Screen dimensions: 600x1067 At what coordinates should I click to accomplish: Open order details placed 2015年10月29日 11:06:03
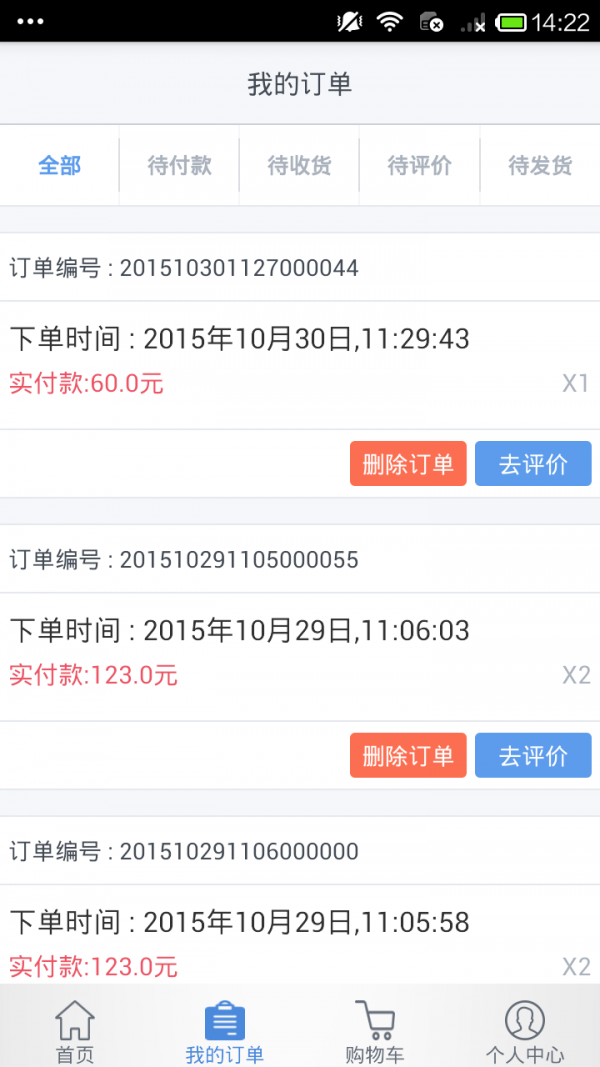coord(300,654)
